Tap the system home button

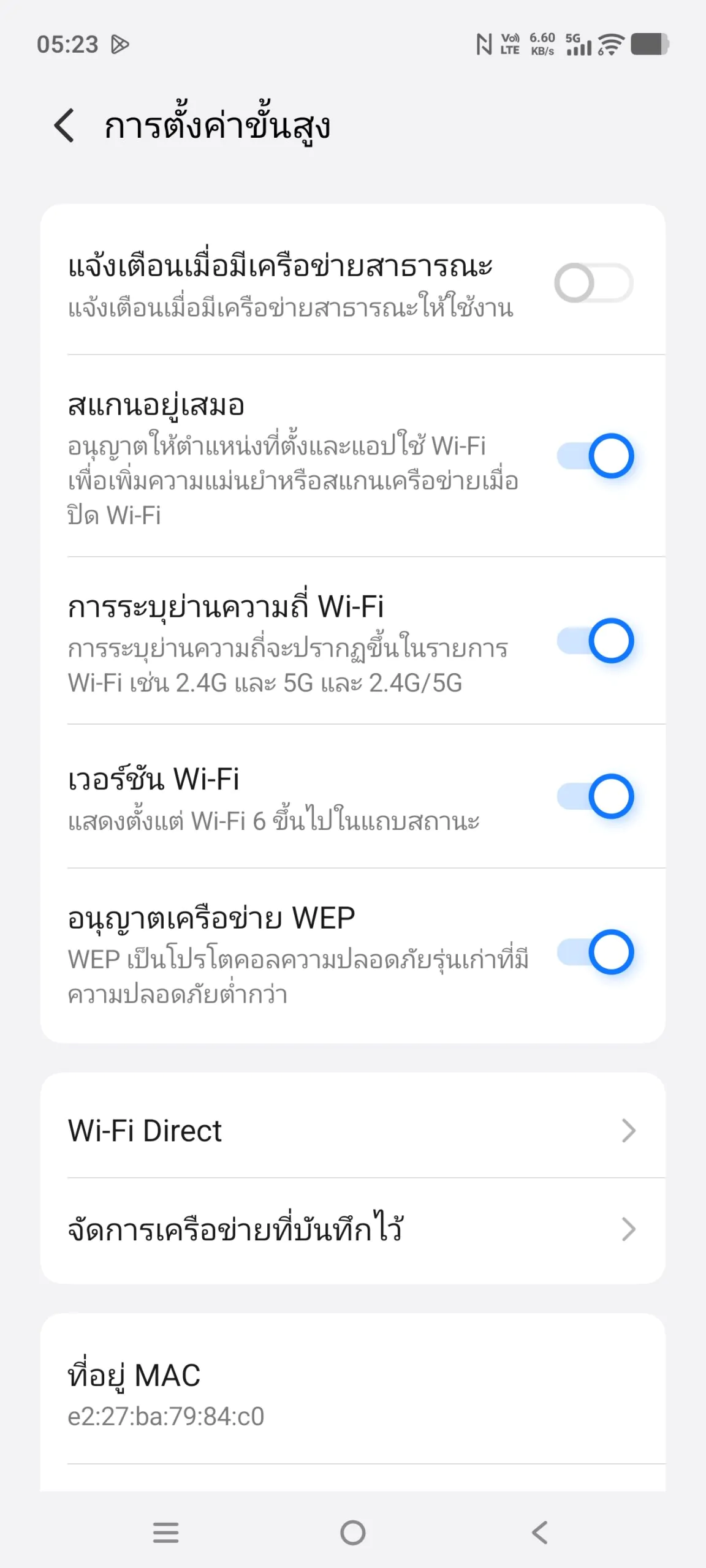click(353, 1532)
